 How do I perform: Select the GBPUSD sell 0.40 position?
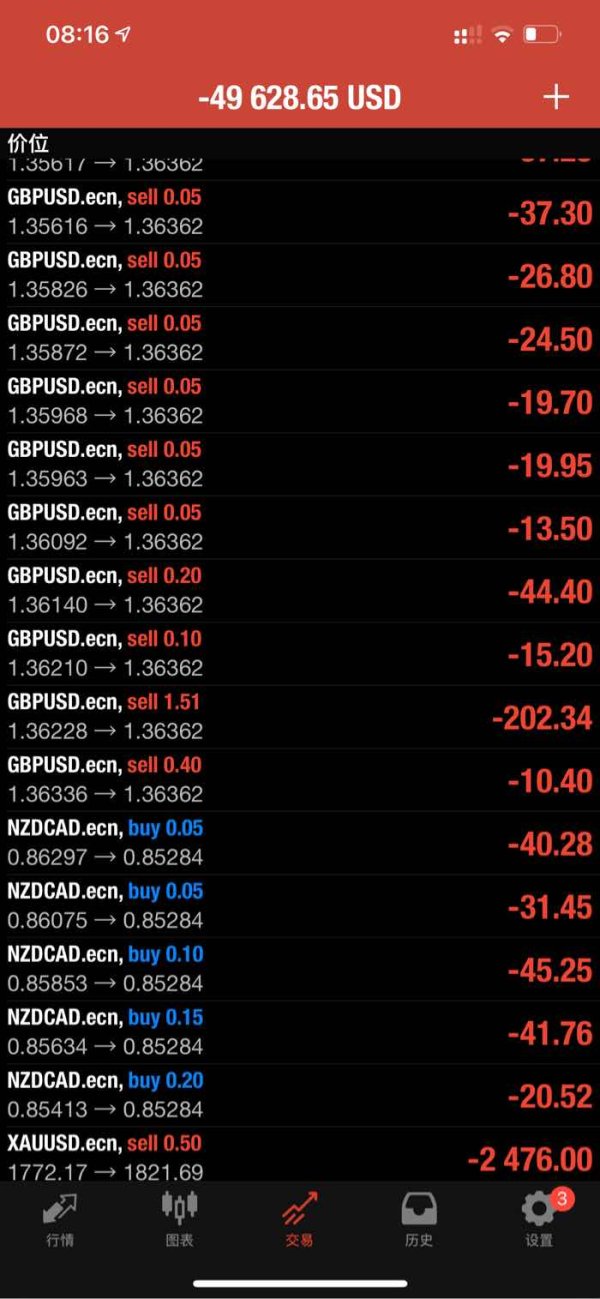click(300, 780)
